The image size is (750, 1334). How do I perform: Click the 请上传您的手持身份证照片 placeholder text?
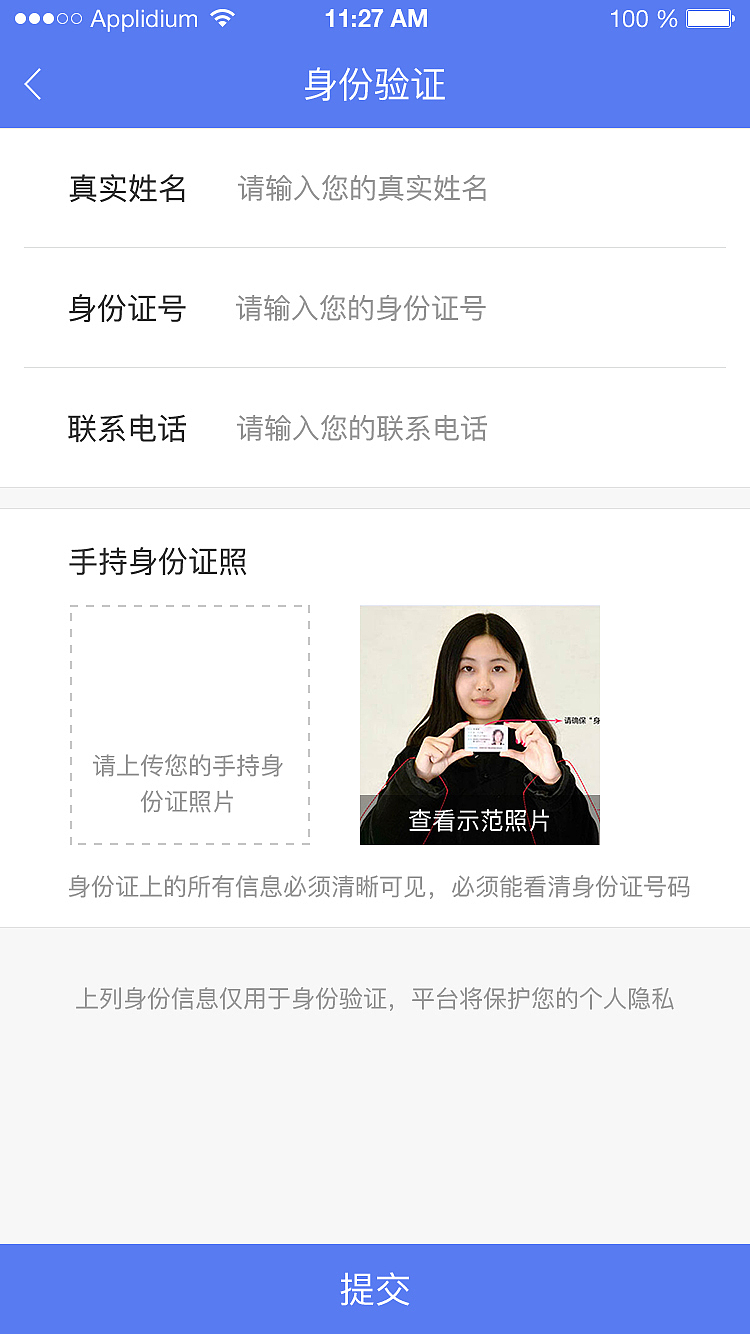click(190, 784)
